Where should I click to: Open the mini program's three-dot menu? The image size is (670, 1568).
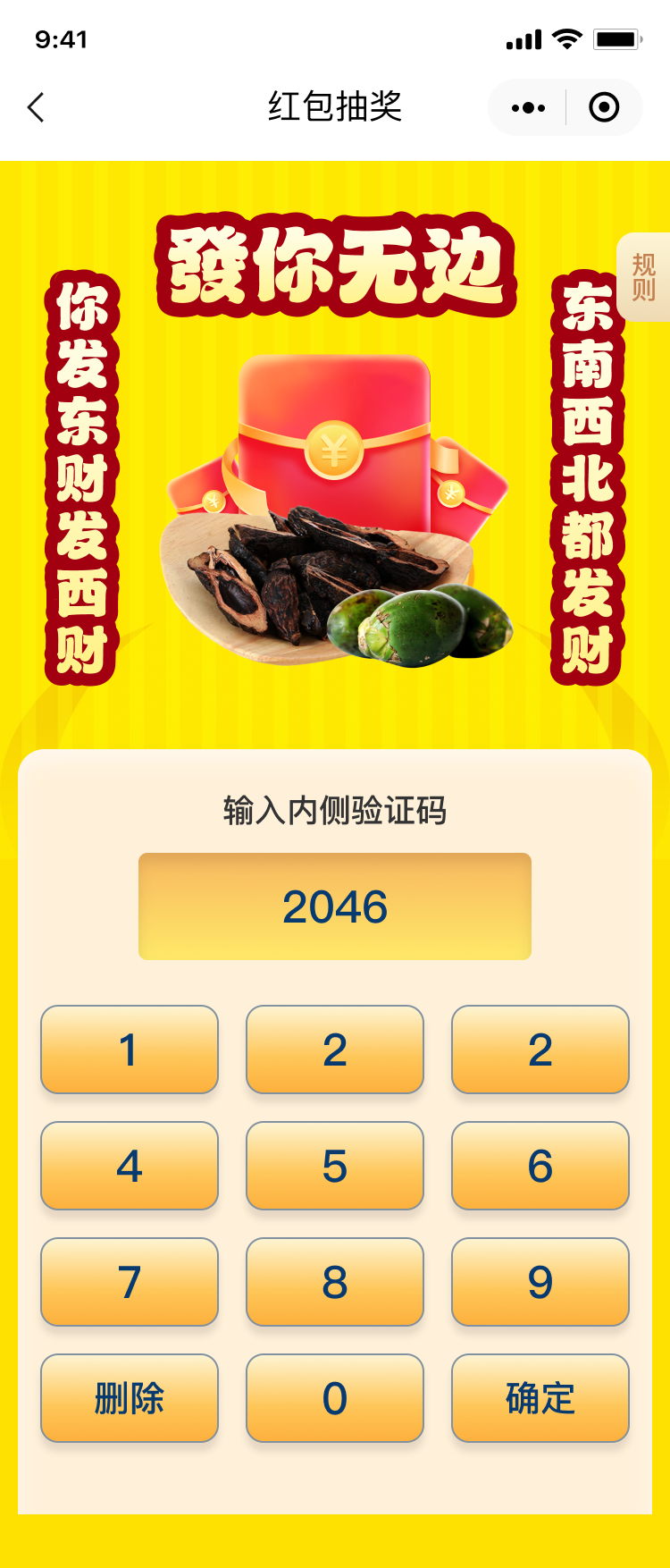528,107
